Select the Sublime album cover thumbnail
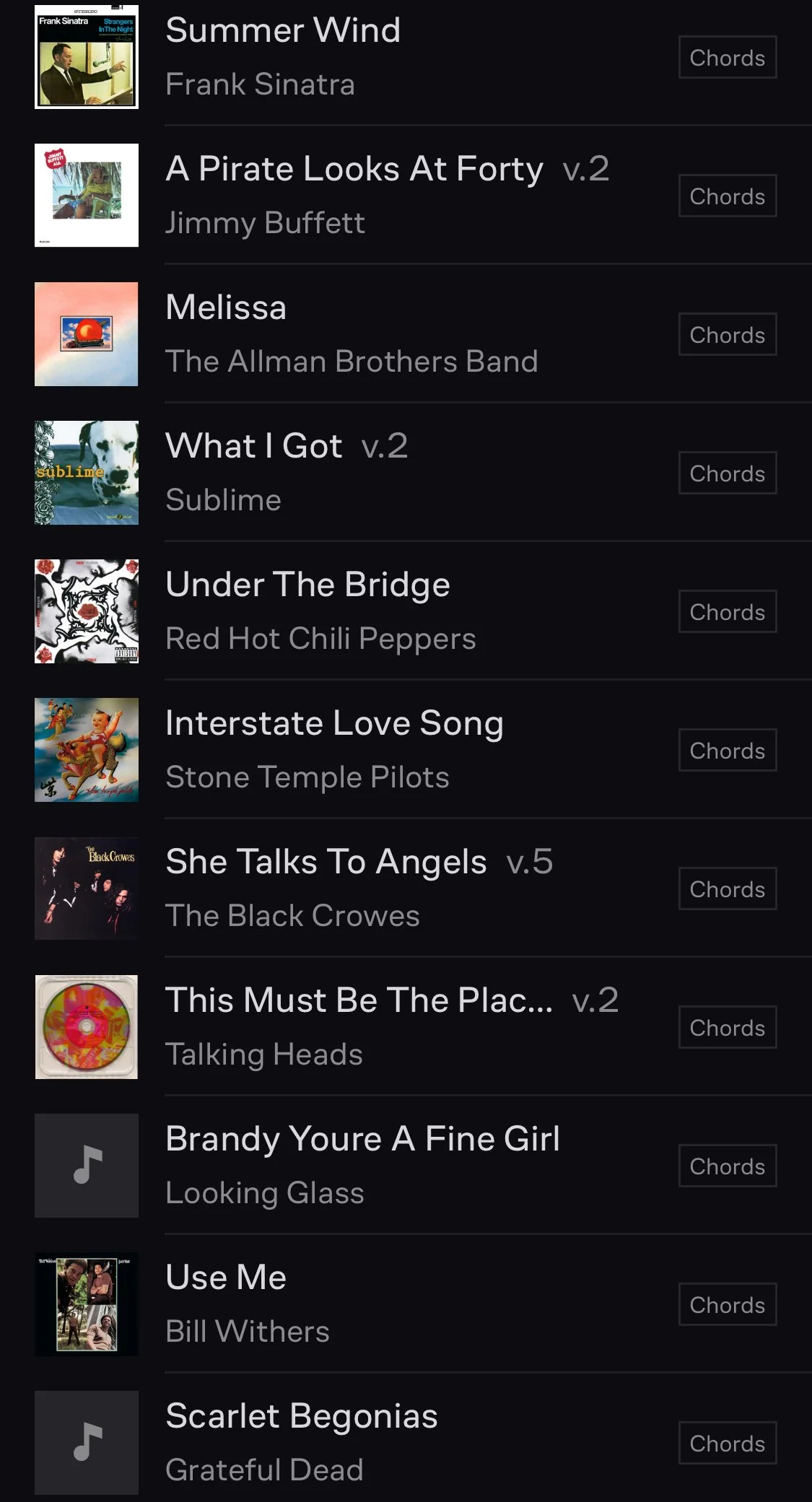This screenshot has width=812, height=1502. point(87,473)
